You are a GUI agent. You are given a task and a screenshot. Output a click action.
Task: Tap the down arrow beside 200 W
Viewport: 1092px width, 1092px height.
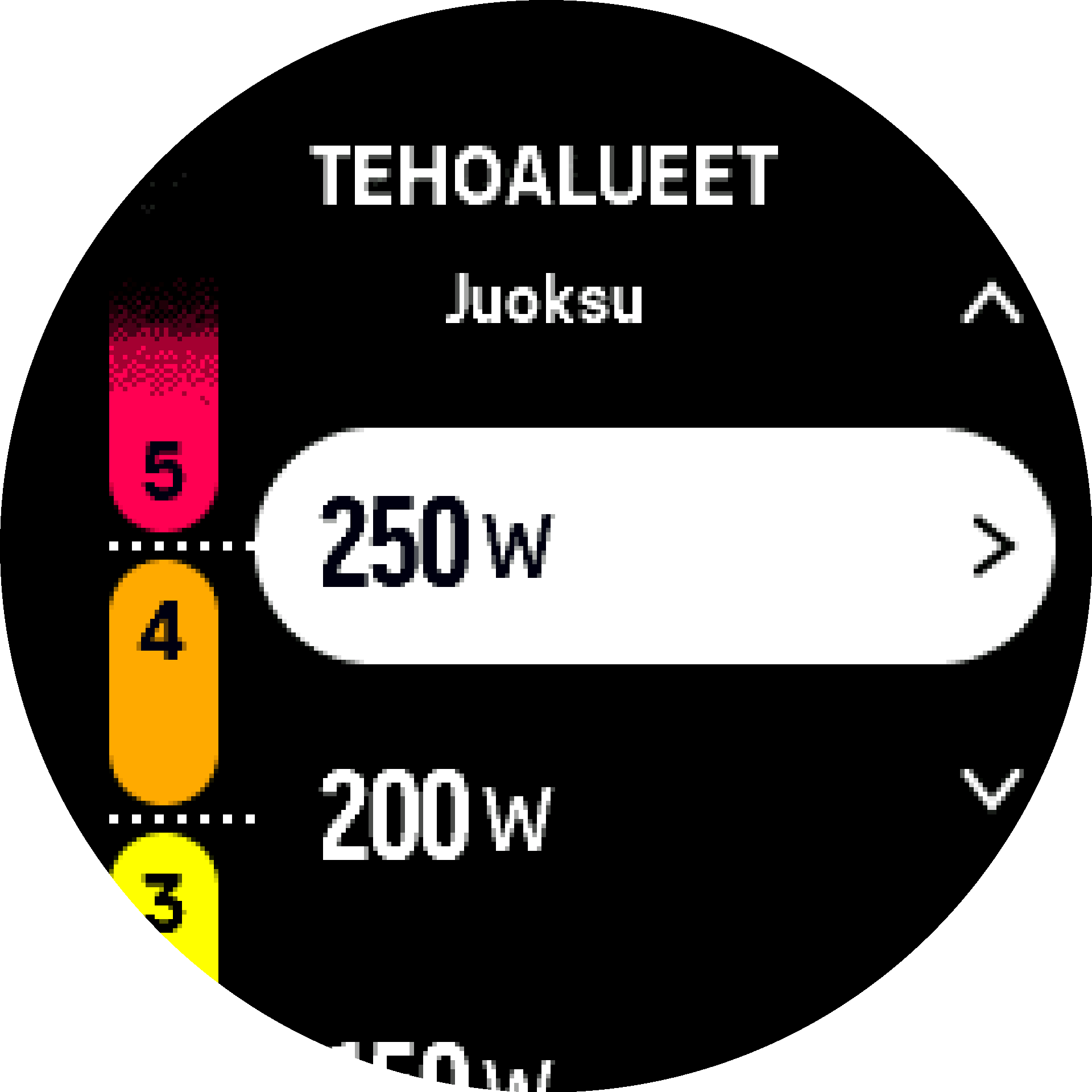992,788
